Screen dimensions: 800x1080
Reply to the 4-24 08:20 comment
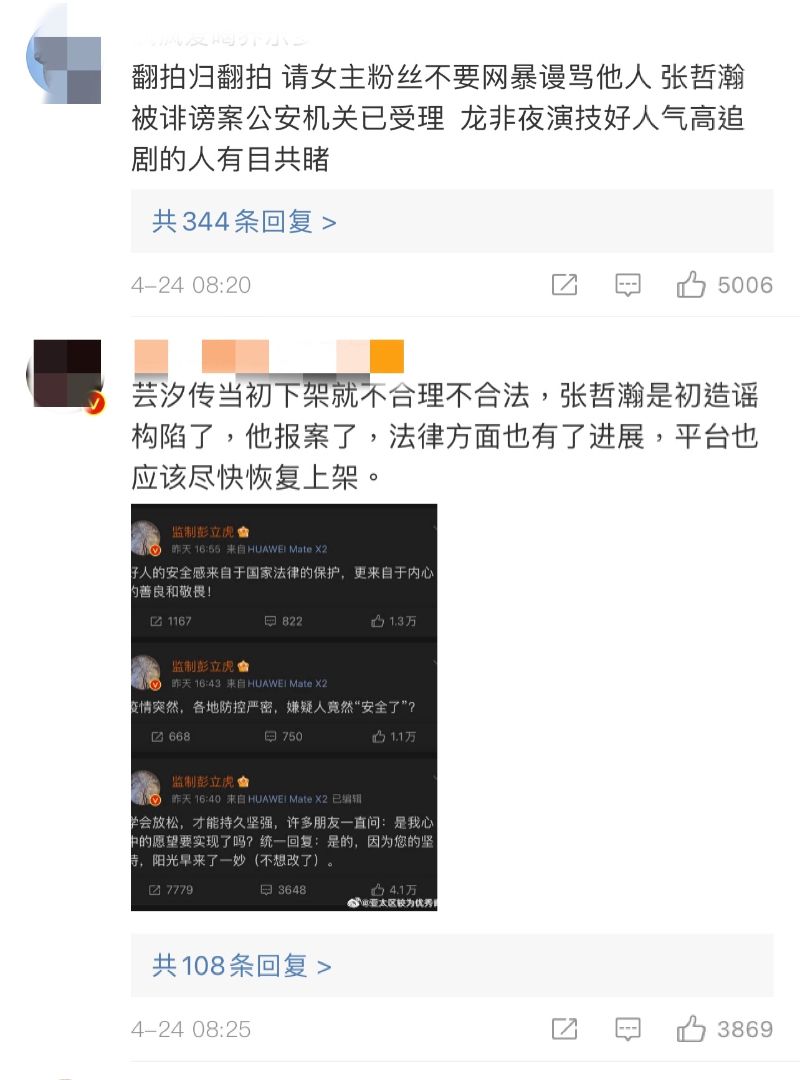[x=627, y=285]
